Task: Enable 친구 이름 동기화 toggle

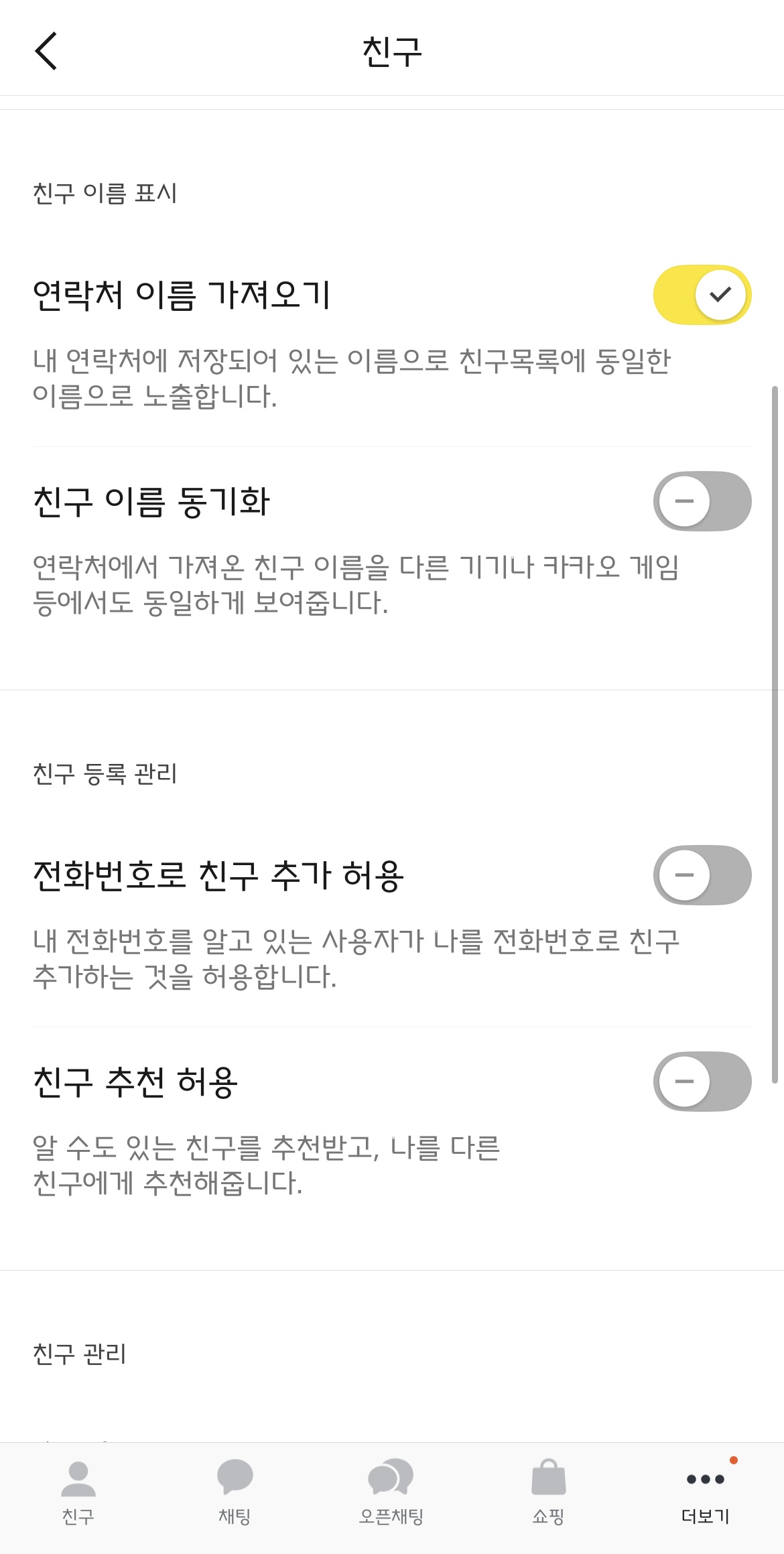Action: coord(702,501)
